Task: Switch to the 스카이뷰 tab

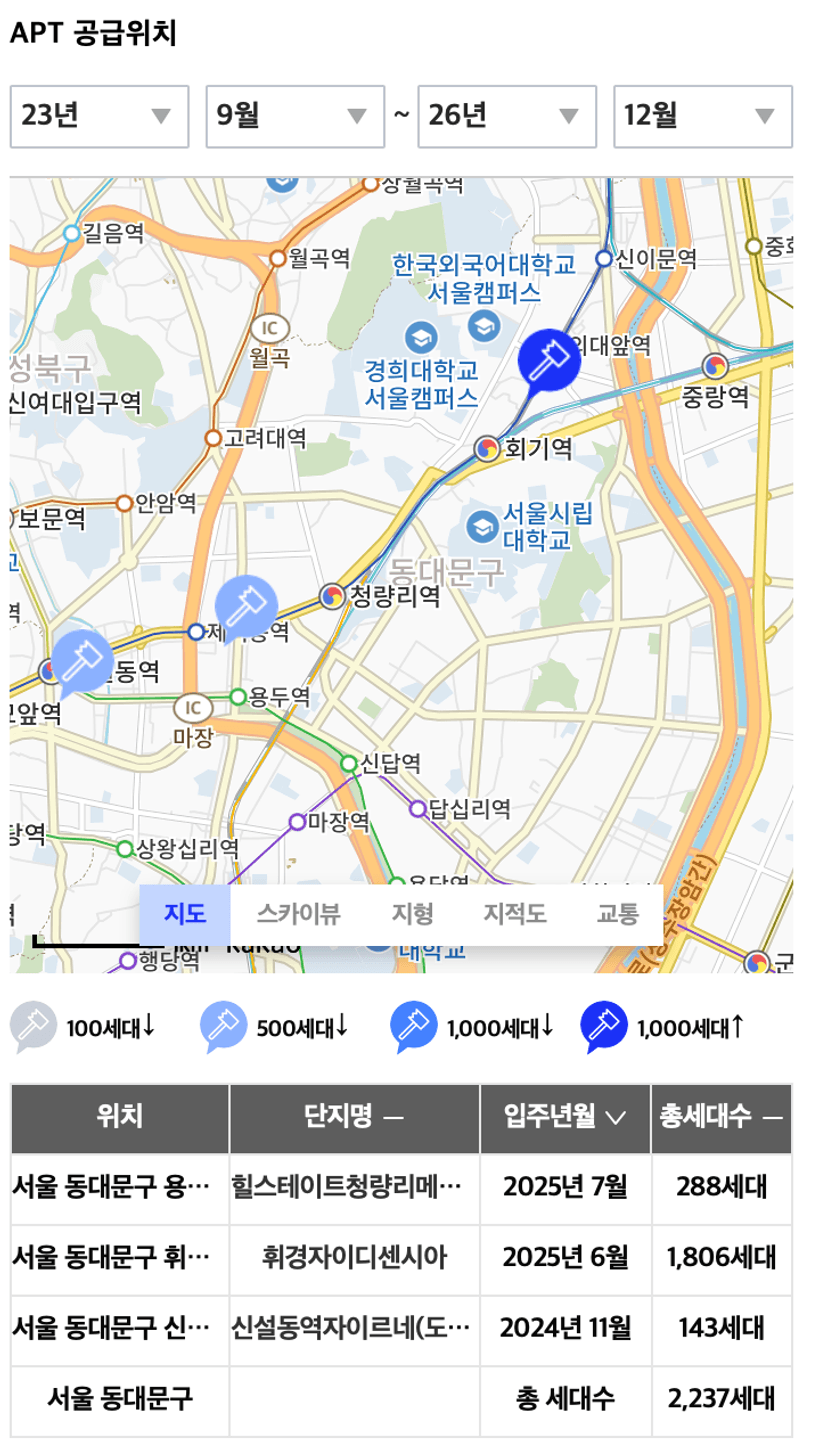Action: [x=297, y=914]
